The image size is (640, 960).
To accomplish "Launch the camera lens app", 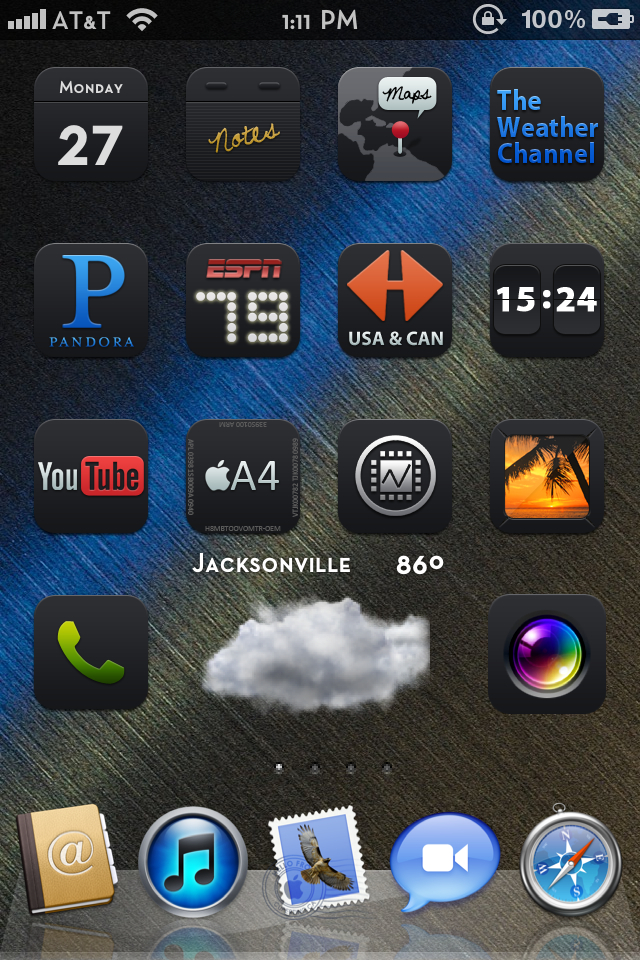I will click(547, 653).
